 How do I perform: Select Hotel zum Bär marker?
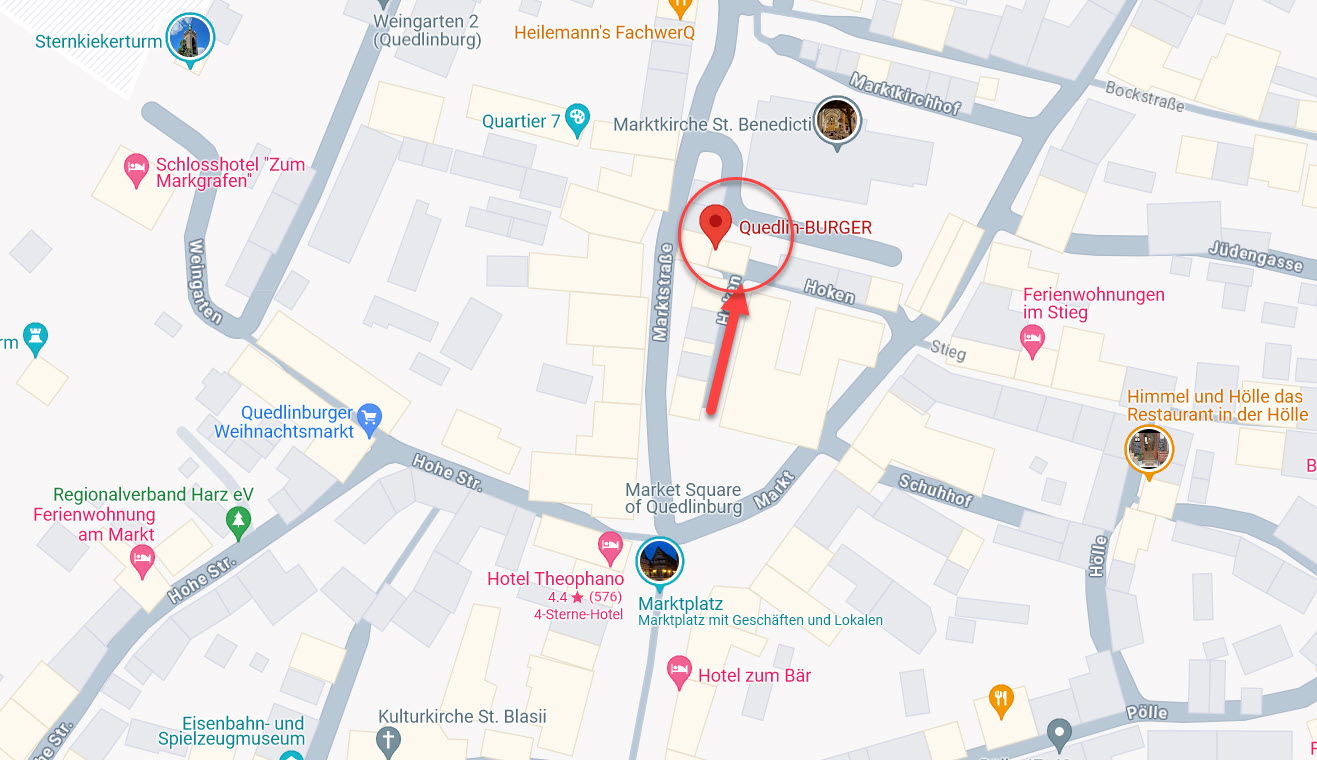click(680, 673)
